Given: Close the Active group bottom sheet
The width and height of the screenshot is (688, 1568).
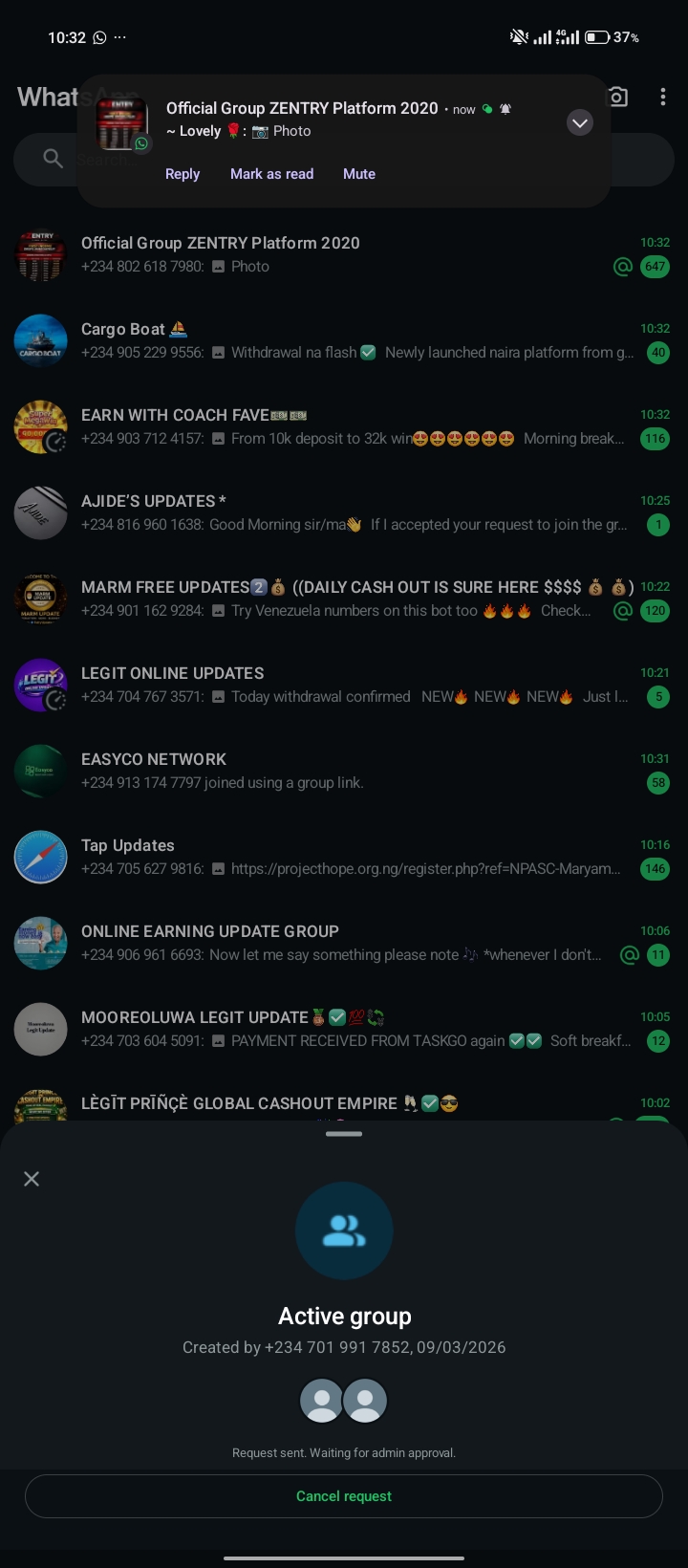Looking at the screenshot, I should pos(32,1179).
